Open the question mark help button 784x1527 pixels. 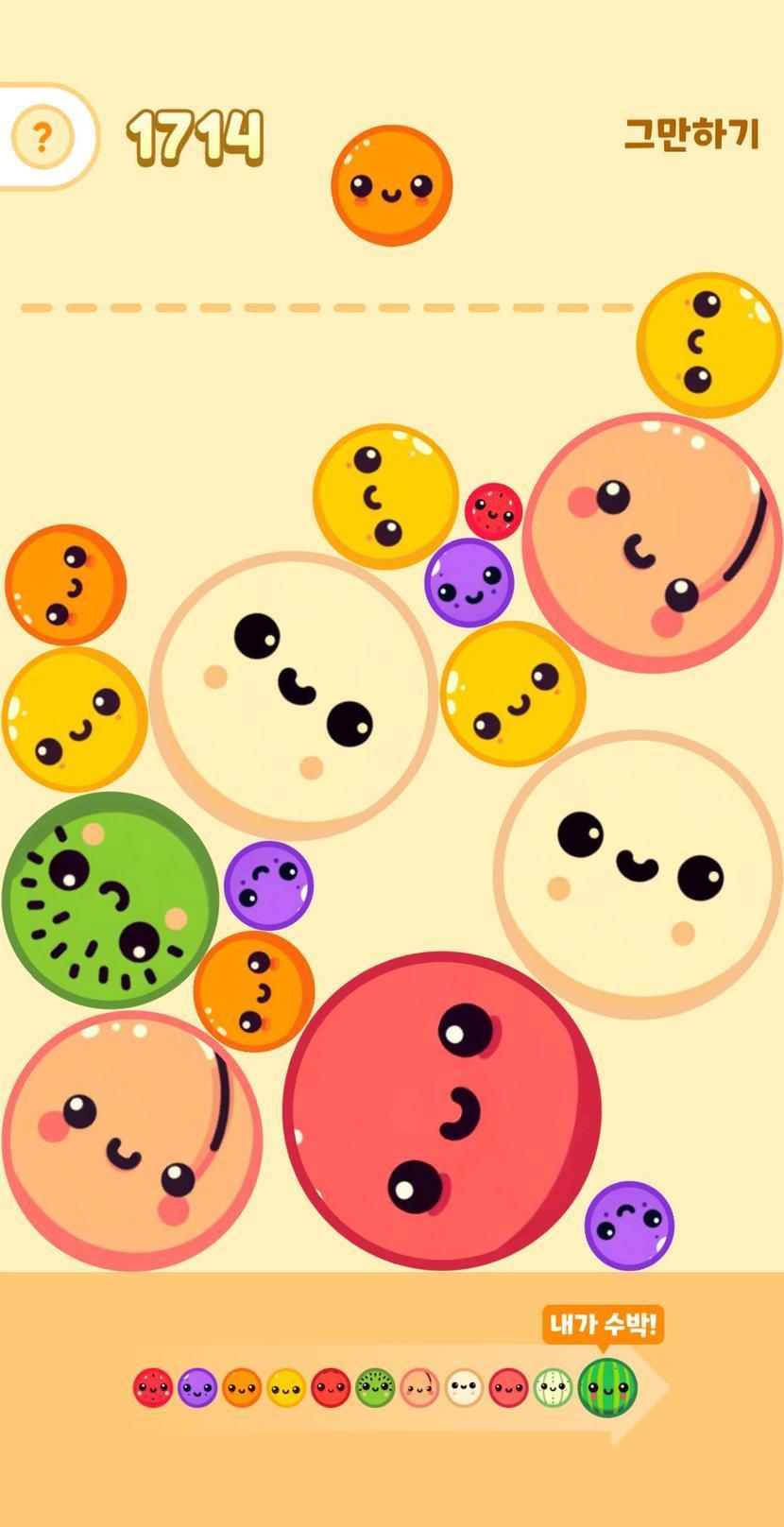coord(42,138)
